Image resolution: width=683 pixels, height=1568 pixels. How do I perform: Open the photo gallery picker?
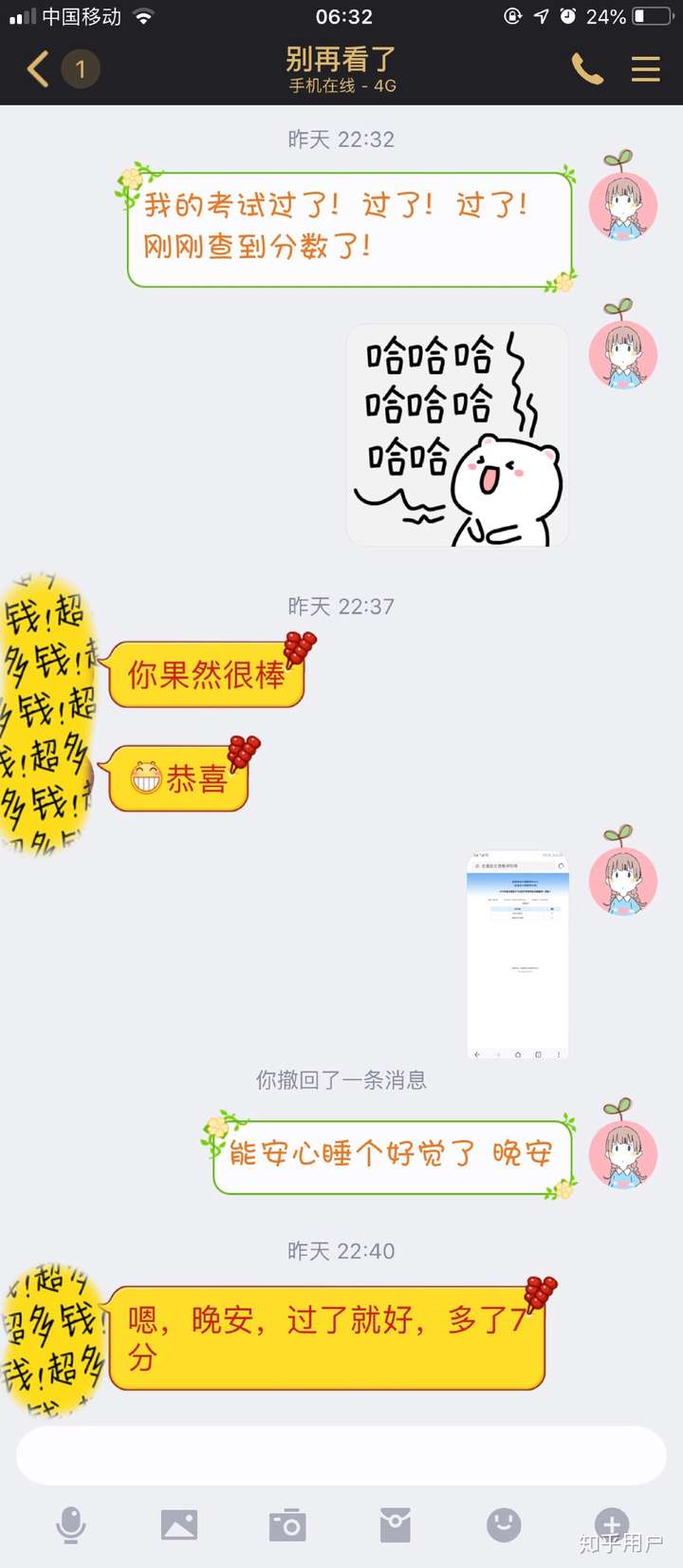179,1525
